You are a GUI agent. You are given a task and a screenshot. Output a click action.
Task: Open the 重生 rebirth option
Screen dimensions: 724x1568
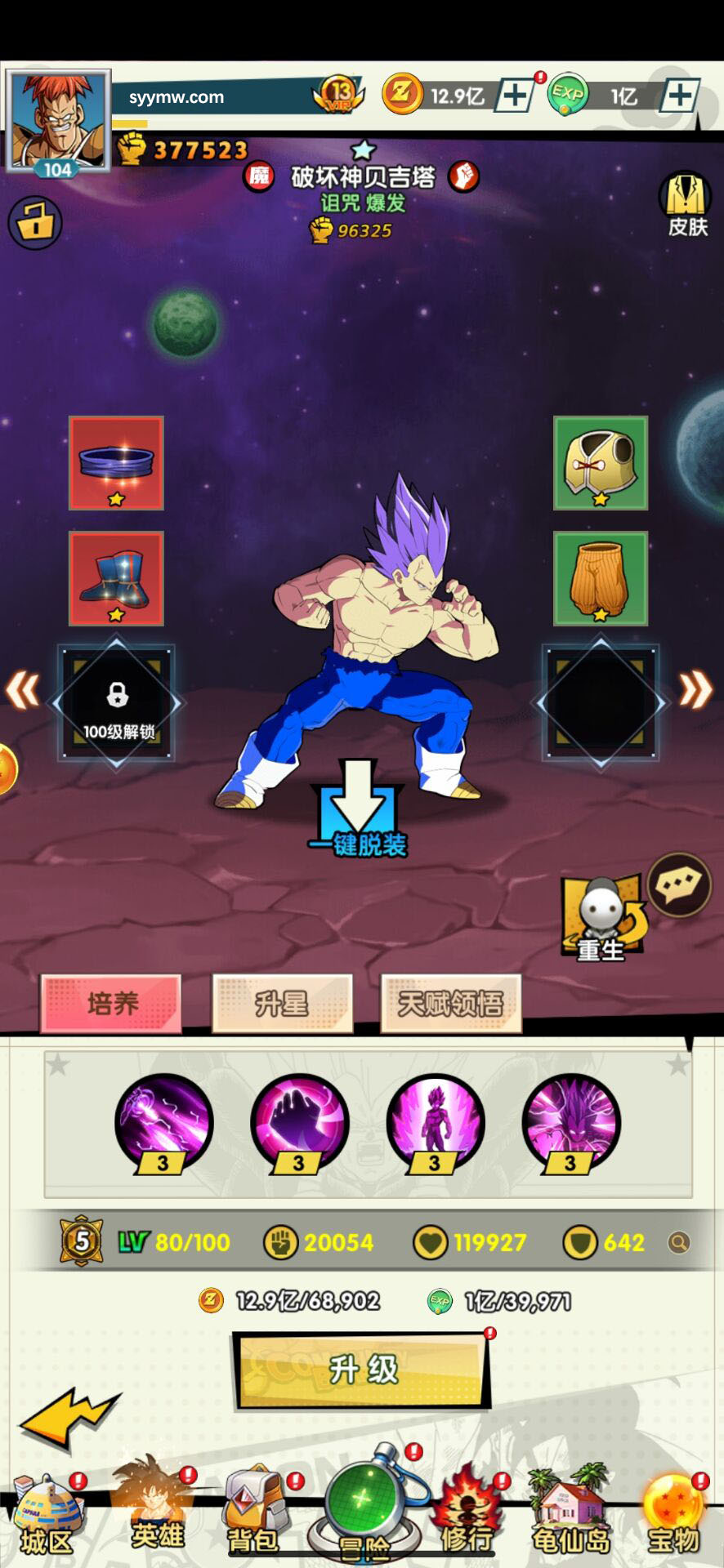(x=601, y=918)
